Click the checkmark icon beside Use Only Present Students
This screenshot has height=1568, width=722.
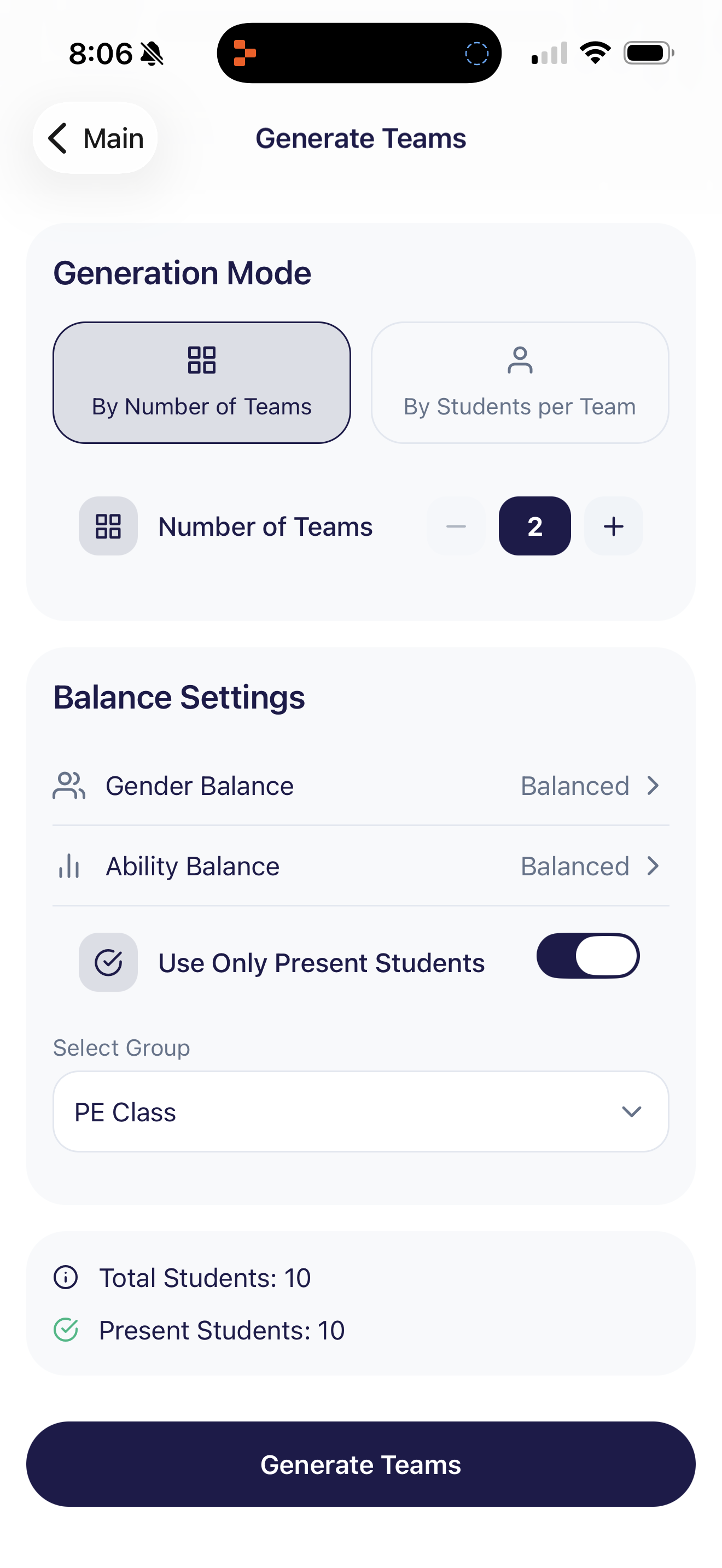coord(108,962)
